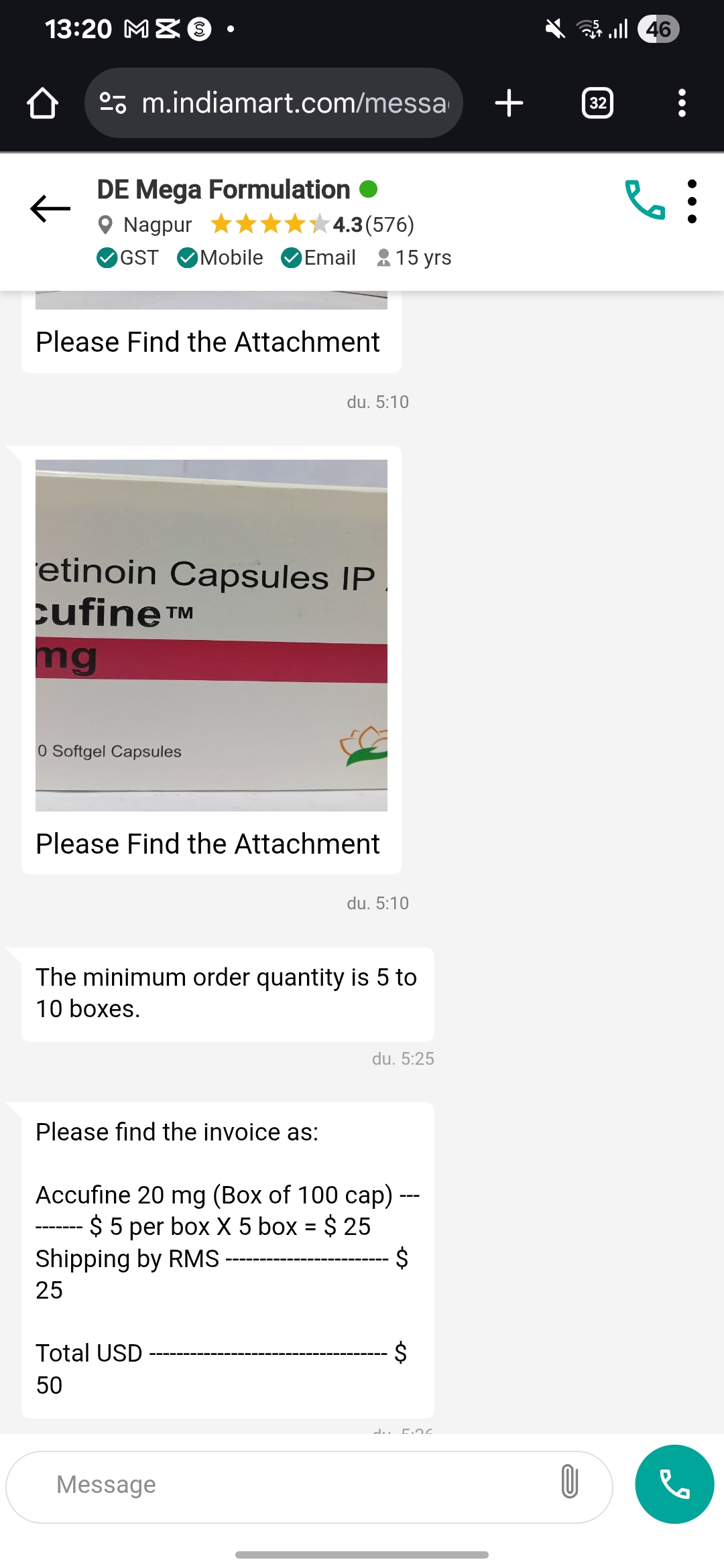The image size is (724, 1568).
Task: Open the Accufine capsules image attachment
Action: pos(211,635)
